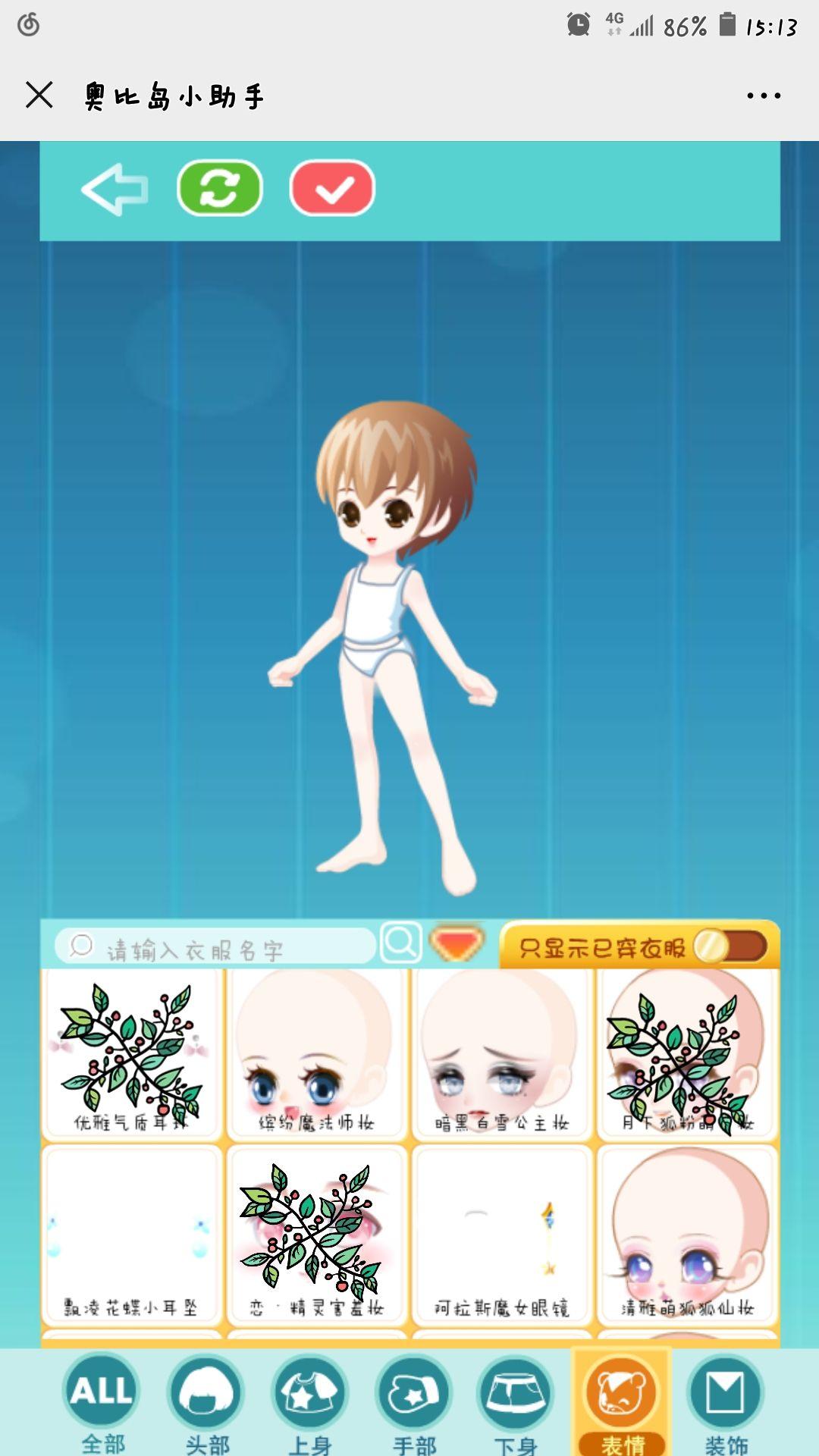Switch to the 全部 ALL tab
The image size is (819, 1456).
[102, 1401]
